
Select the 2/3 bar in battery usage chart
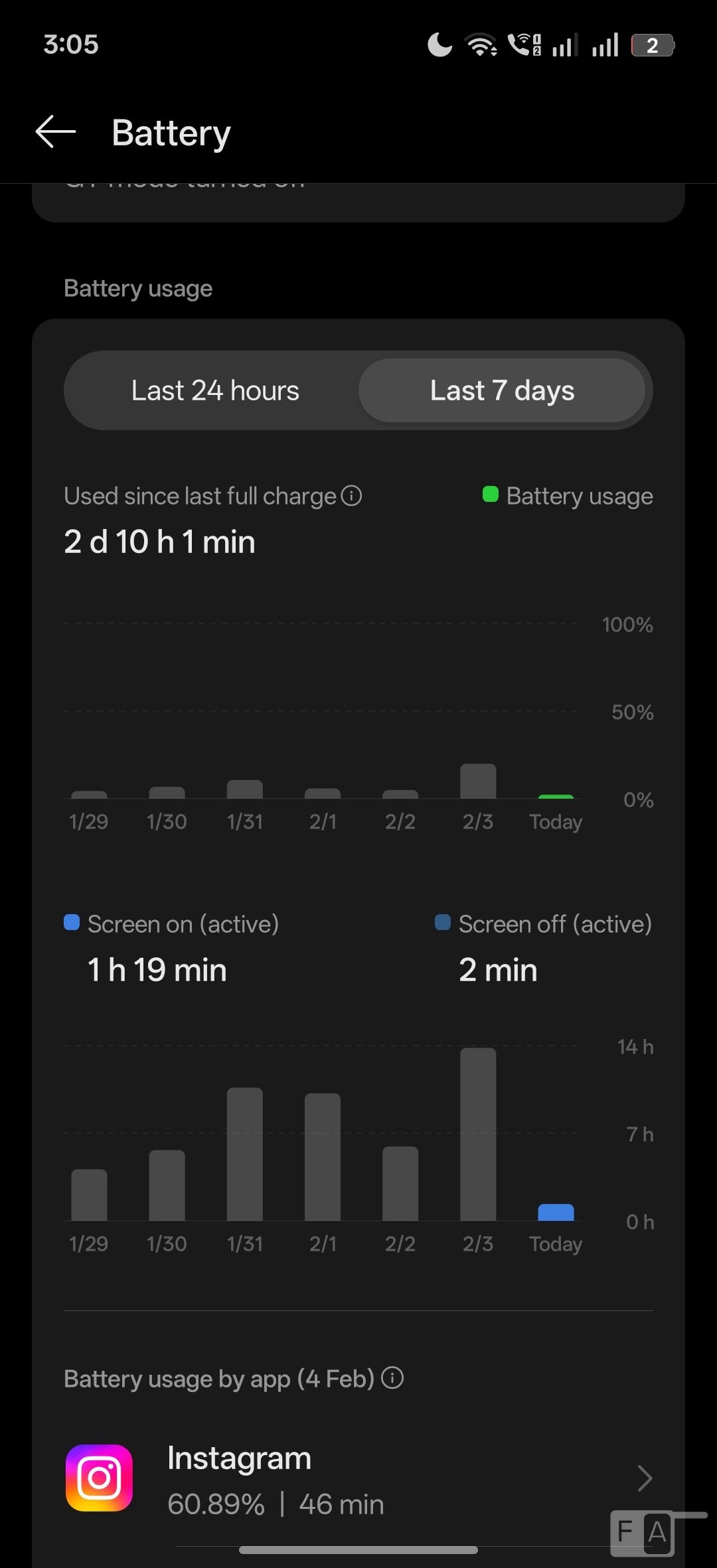478,781
